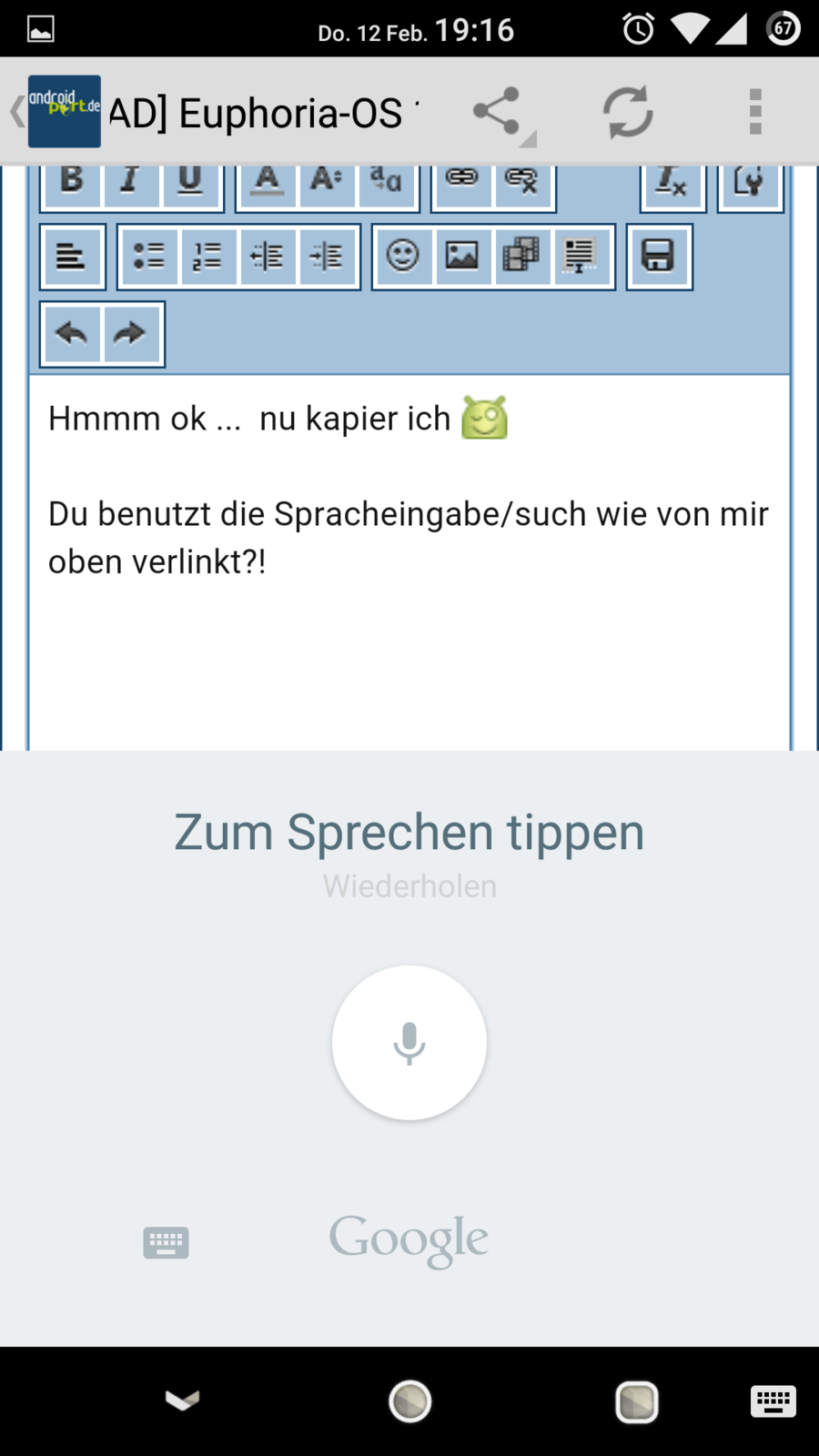Hide the voice input panel
The width and height of the screenshot is (819, 1456).
[x=182, y=1401]
